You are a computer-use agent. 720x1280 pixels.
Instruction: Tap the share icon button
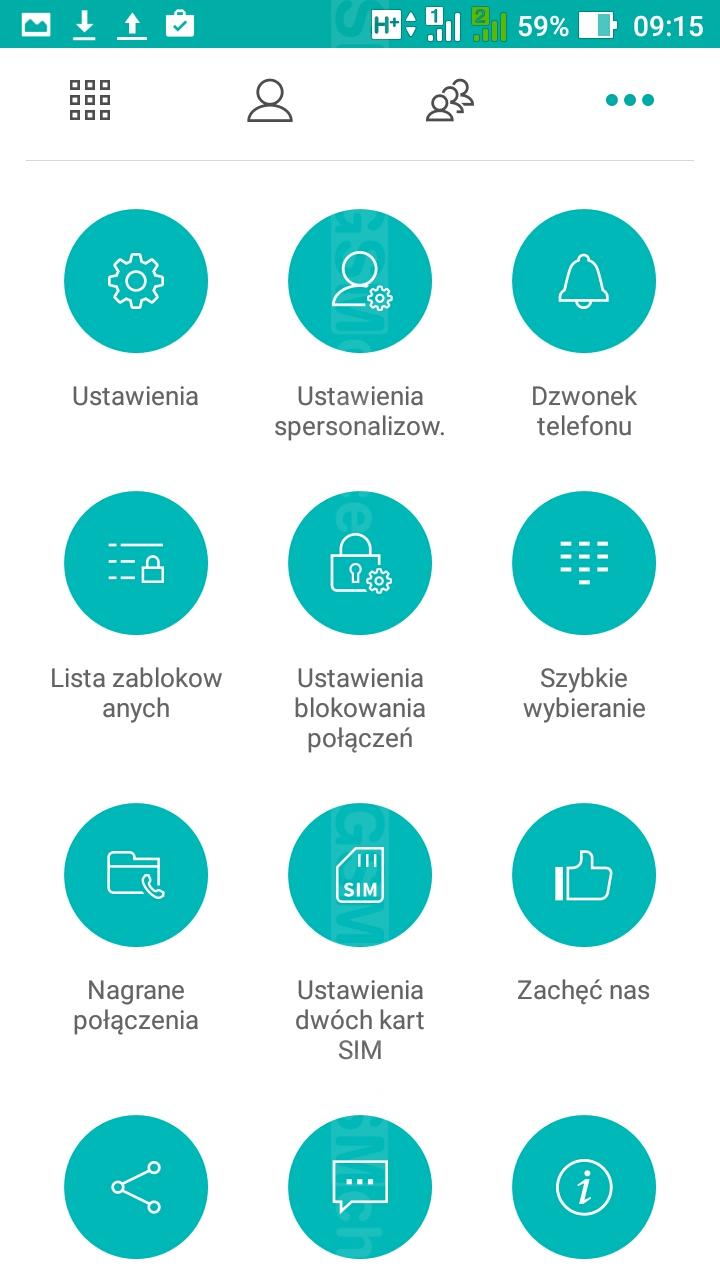tap(136, 1187)
